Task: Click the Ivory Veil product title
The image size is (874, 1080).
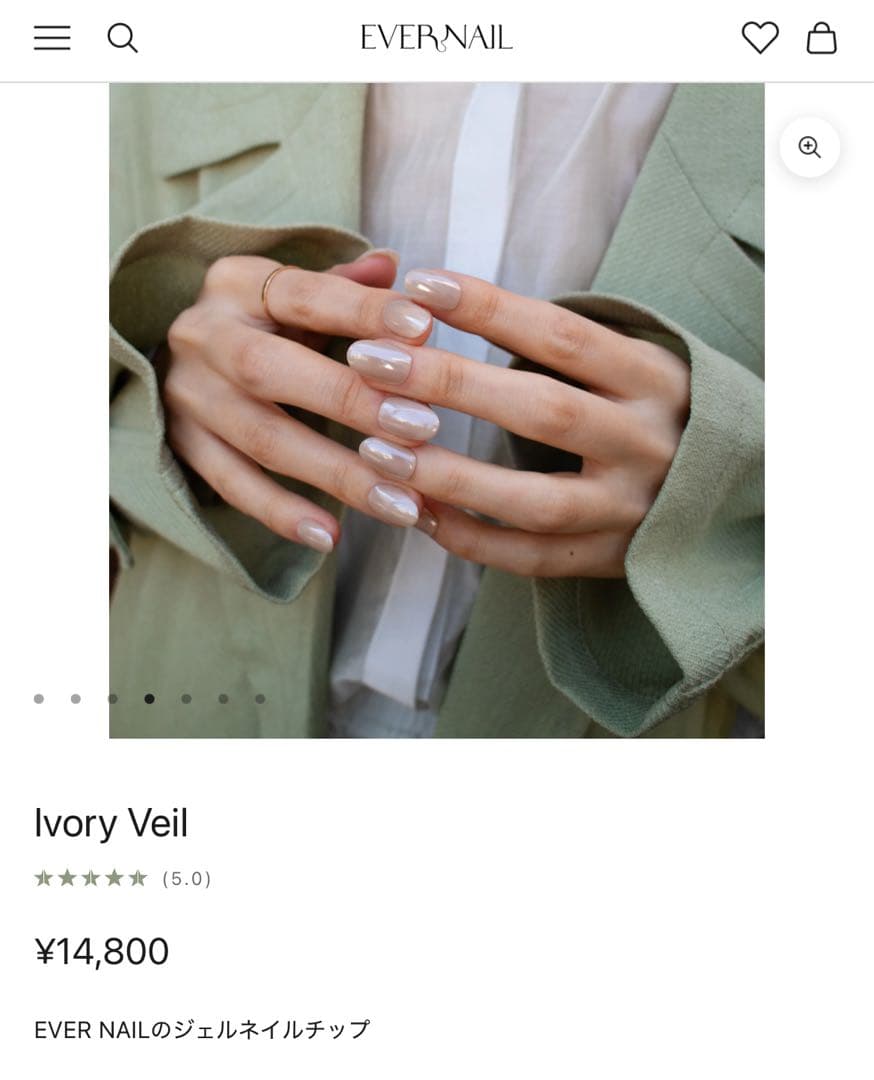Action: click(x=111, y=823)
